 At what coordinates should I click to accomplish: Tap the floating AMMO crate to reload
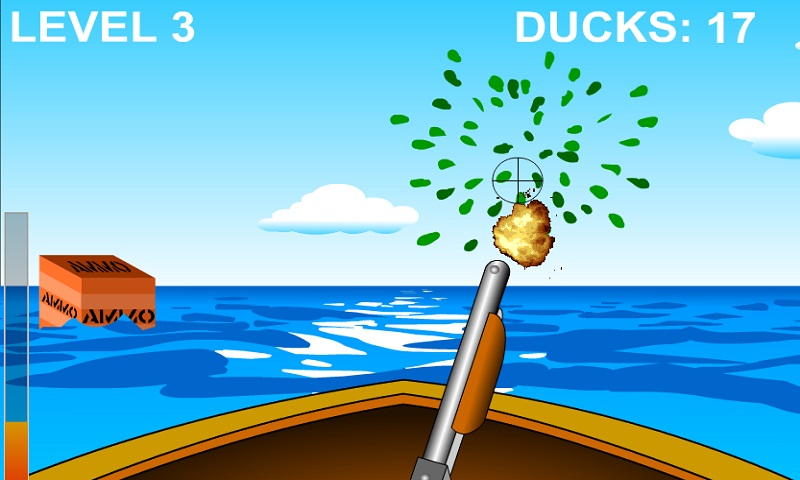tap(97, 292)
